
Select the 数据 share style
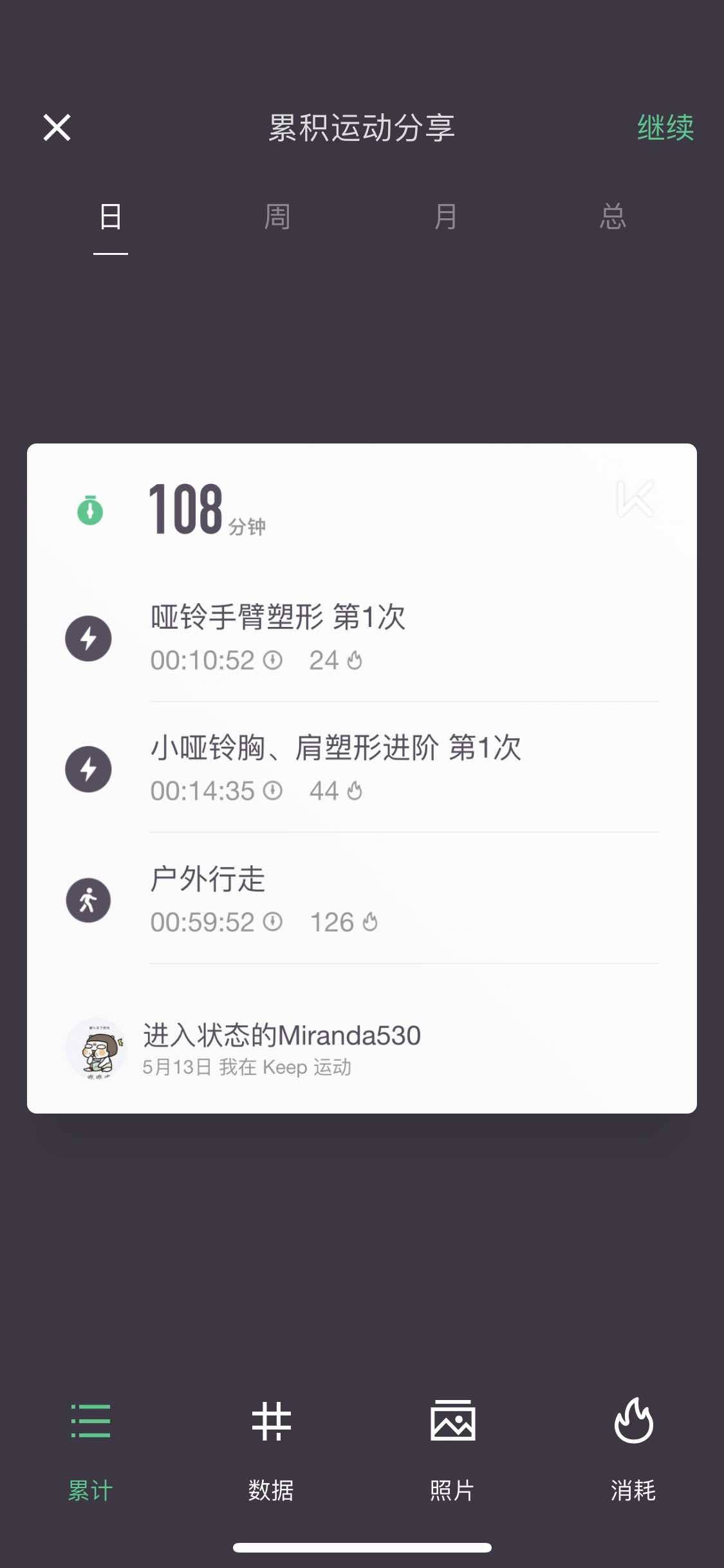point(272,1450)
